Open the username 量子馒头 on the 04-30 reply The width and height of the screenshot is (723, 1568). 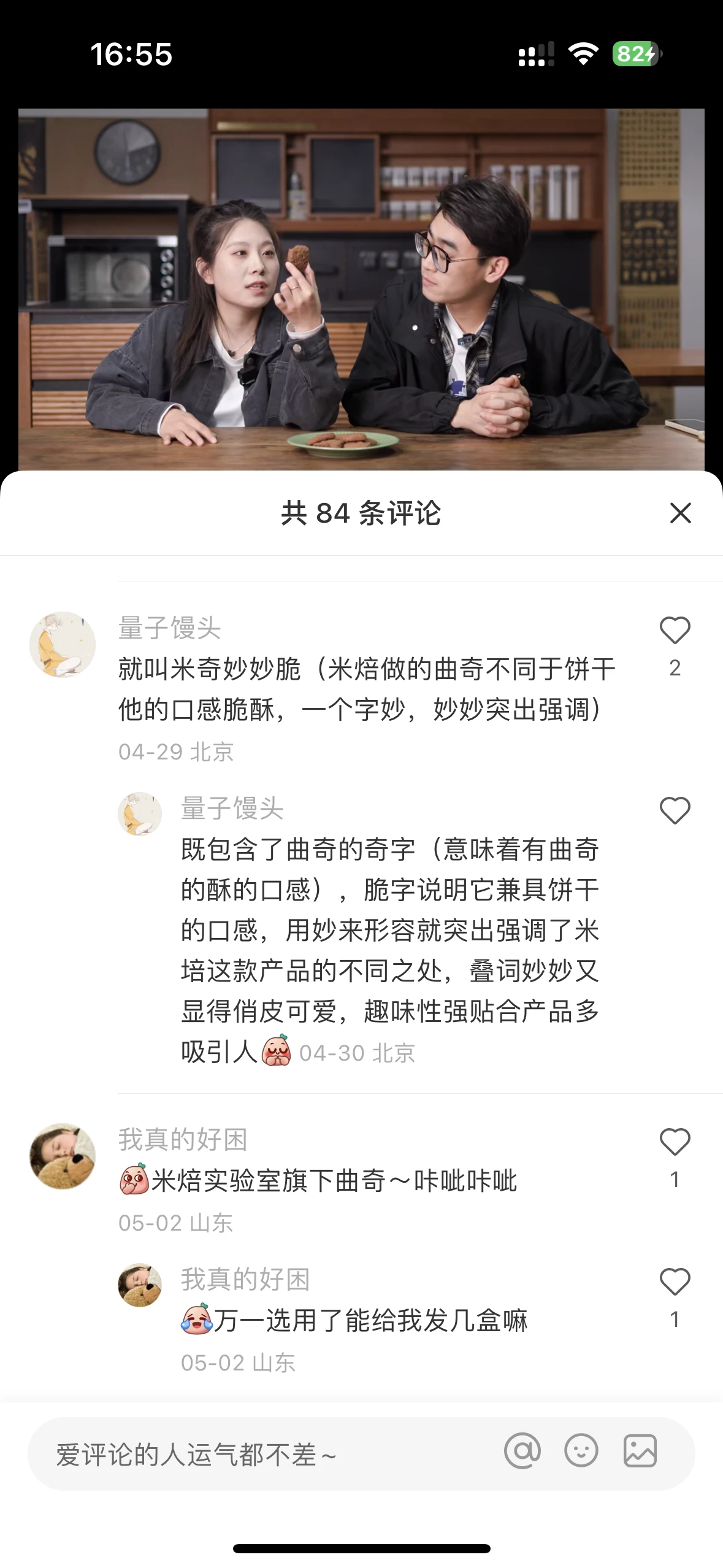click(232, 809)
